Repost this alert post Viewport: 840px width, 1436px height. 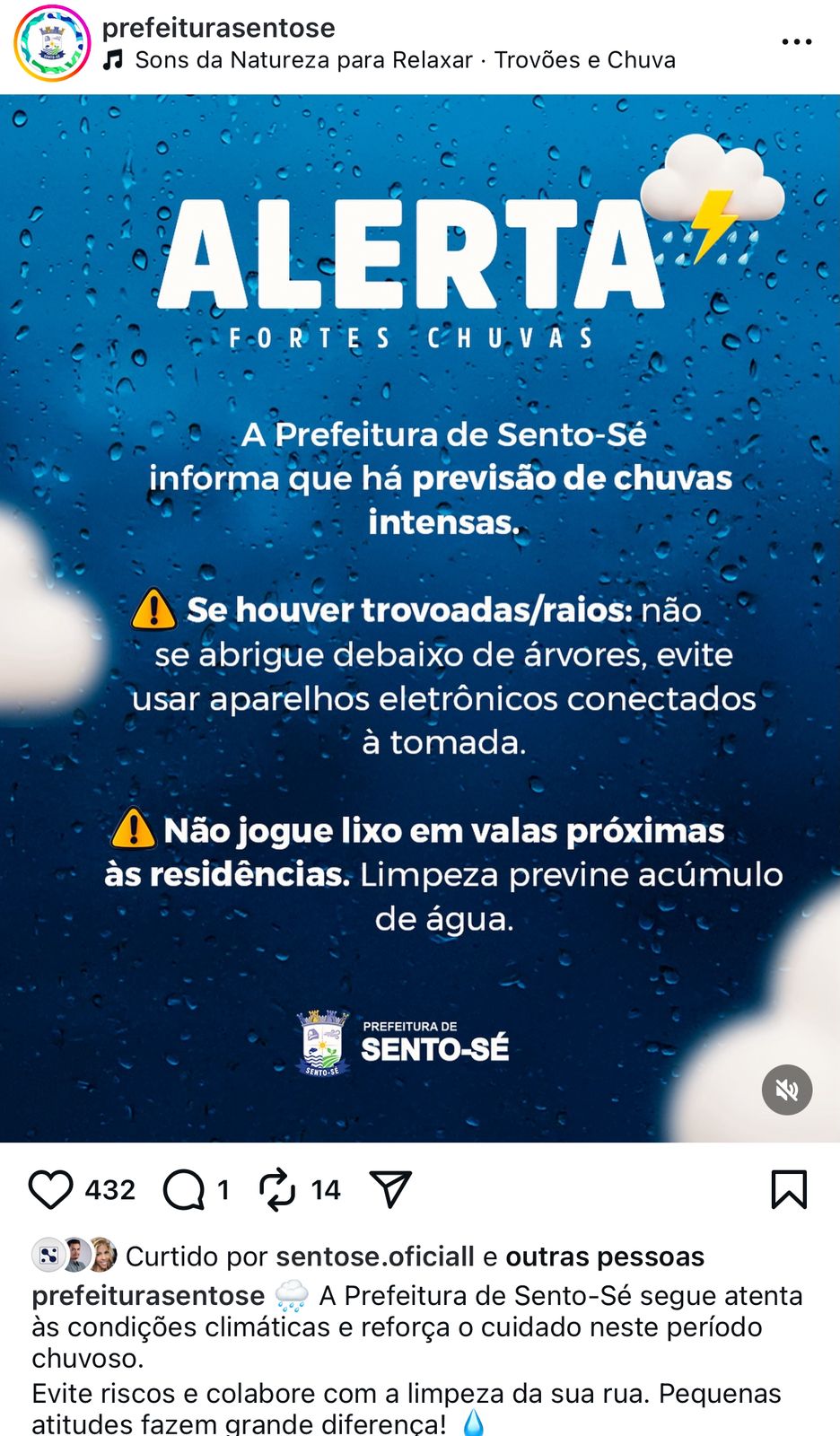[277, 1190]
